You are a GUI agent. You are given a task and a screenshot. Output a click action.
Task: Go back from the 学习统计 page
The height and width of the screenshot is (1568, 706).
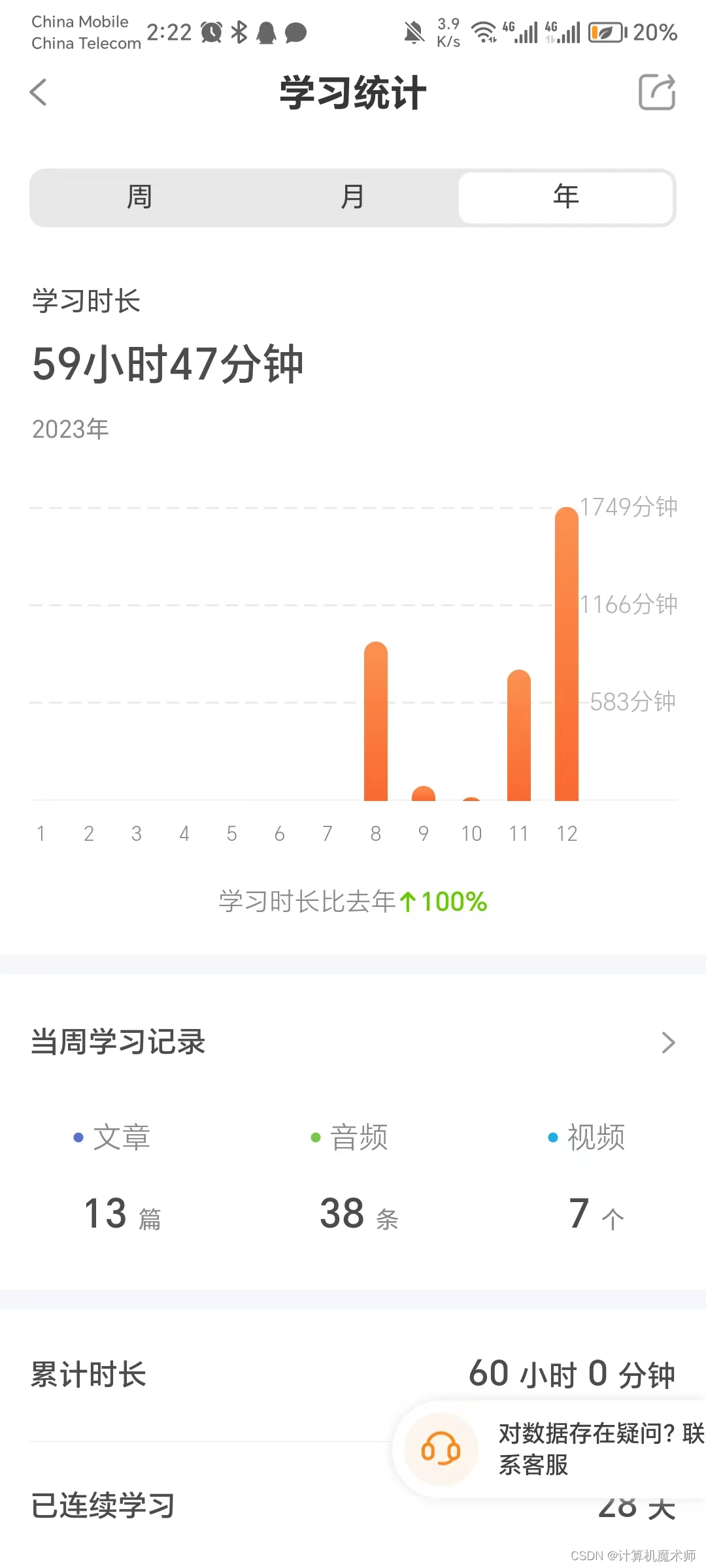pyautogui.click(x=39, y=92)
